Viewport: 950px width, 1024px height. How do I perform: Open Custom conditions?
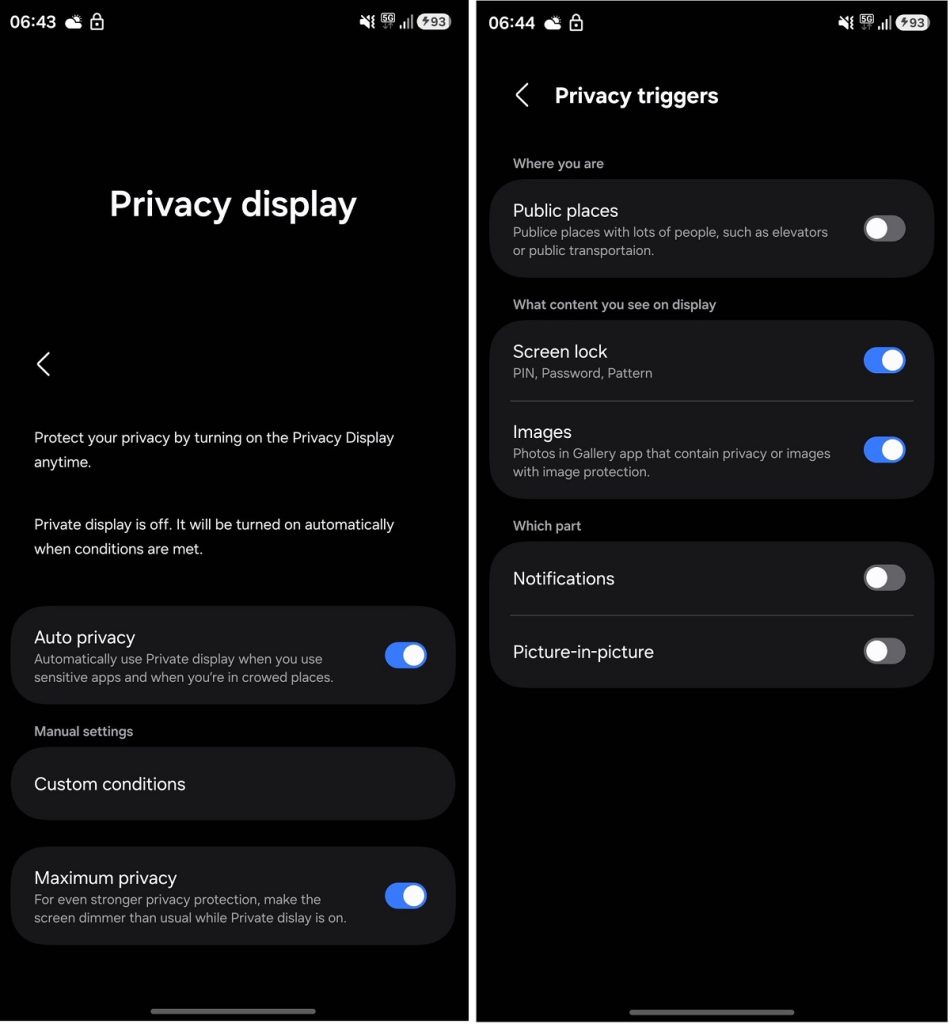pos(232,784)
